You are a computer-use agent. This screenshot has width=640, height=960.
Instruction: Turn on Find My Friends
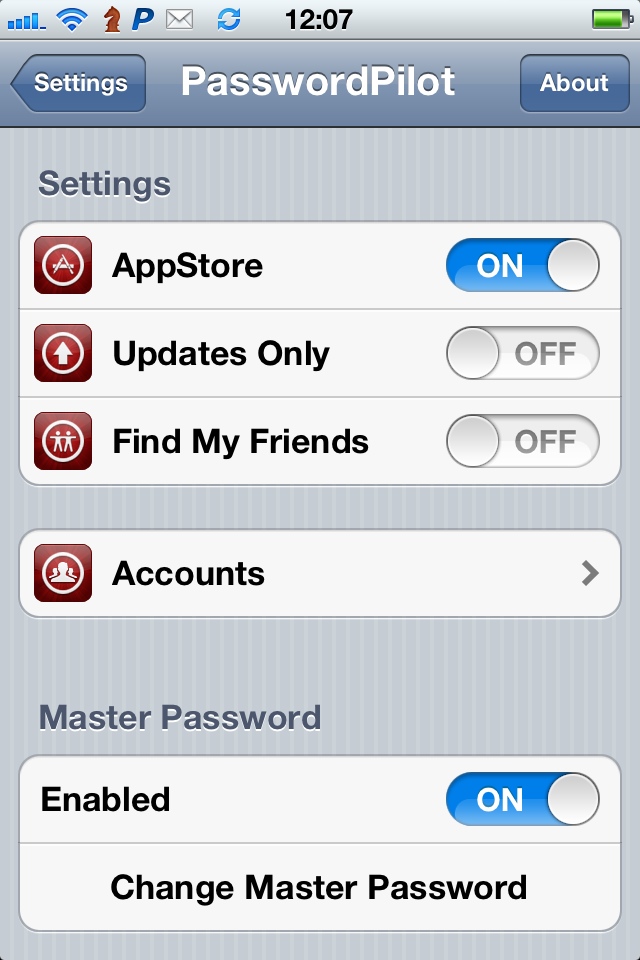pyautogui.click(x=522, y=441)
